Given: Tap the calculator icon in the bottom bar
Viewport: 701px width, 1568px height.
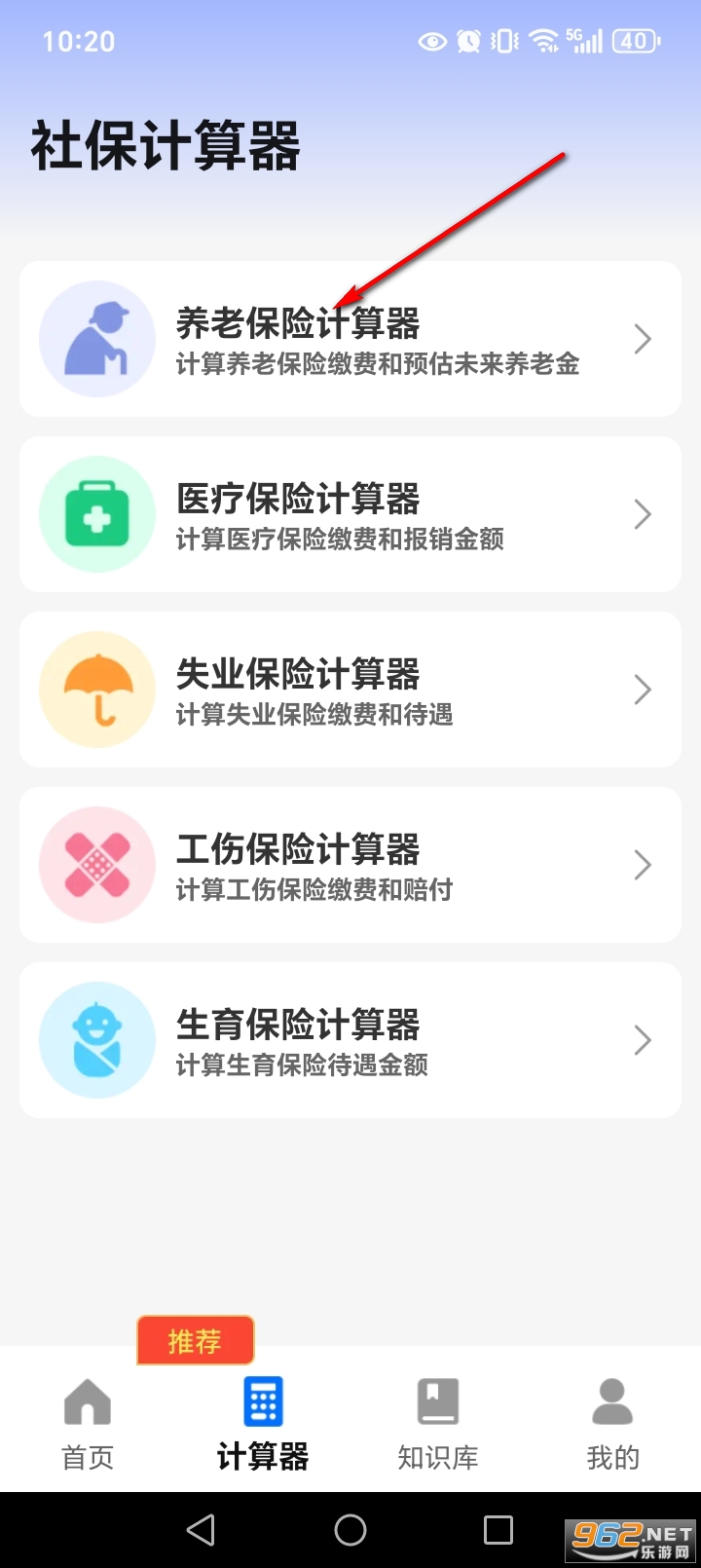Looking at the screenshot, I should (261, 1400).
